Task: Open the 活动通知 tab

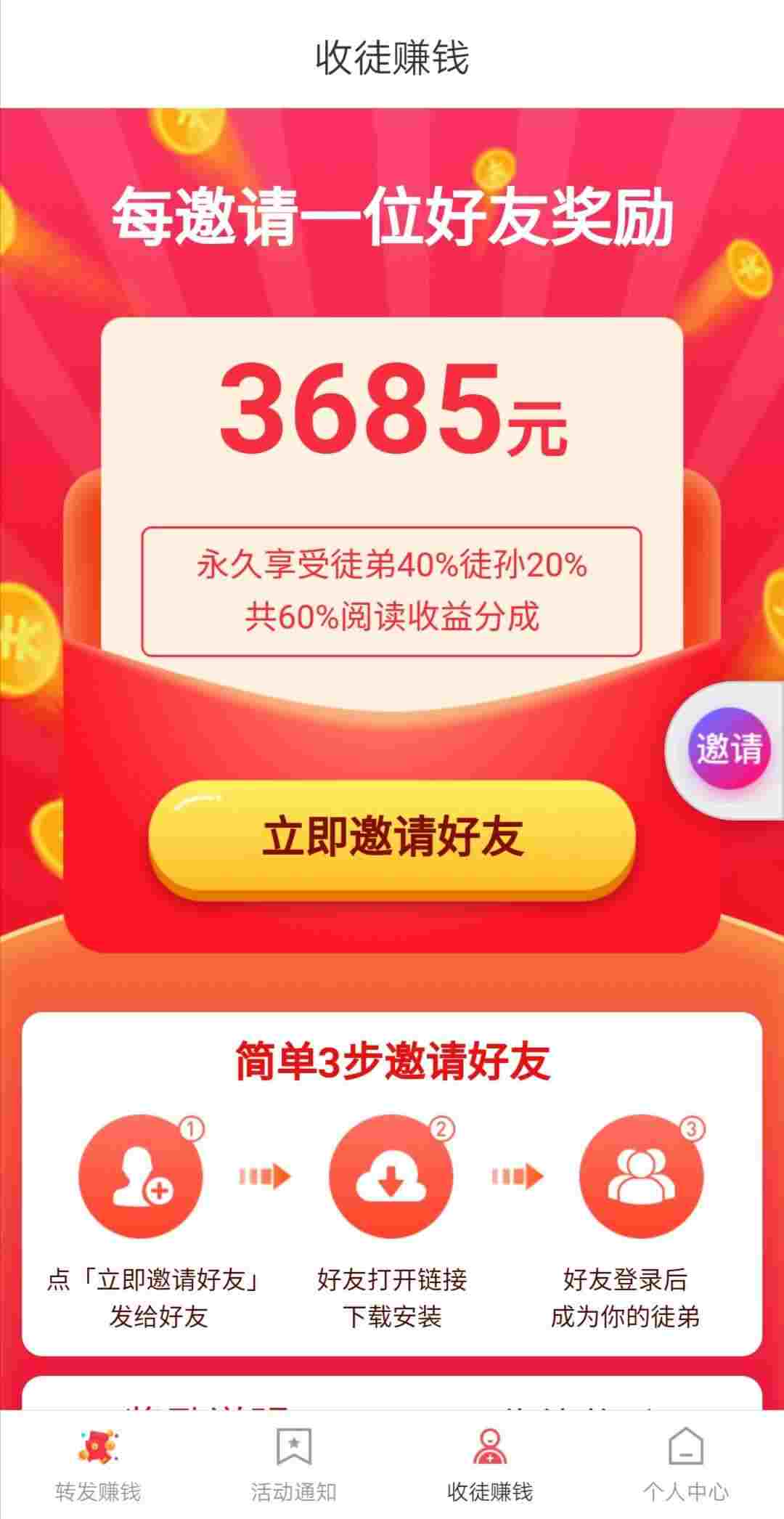Action: (x=294, y=1465)
